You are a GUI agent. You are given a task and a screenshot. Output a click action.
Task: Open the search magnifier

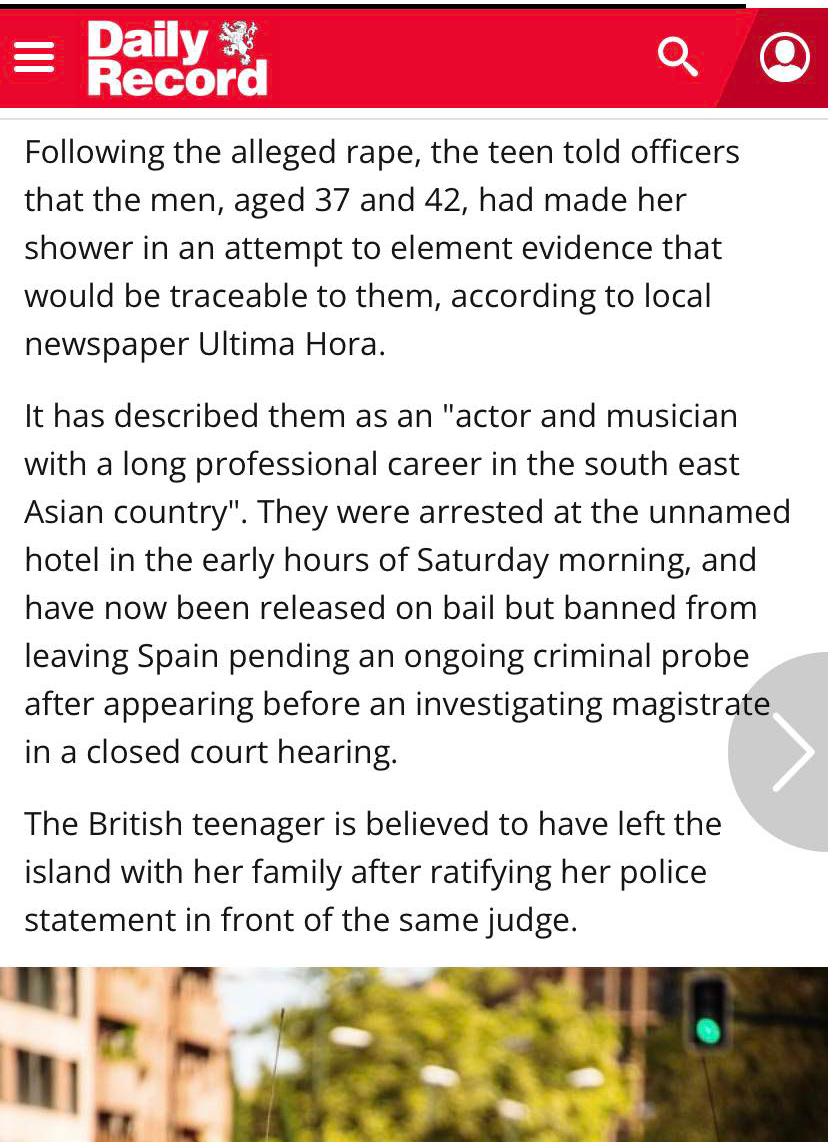tap(677, 58)
